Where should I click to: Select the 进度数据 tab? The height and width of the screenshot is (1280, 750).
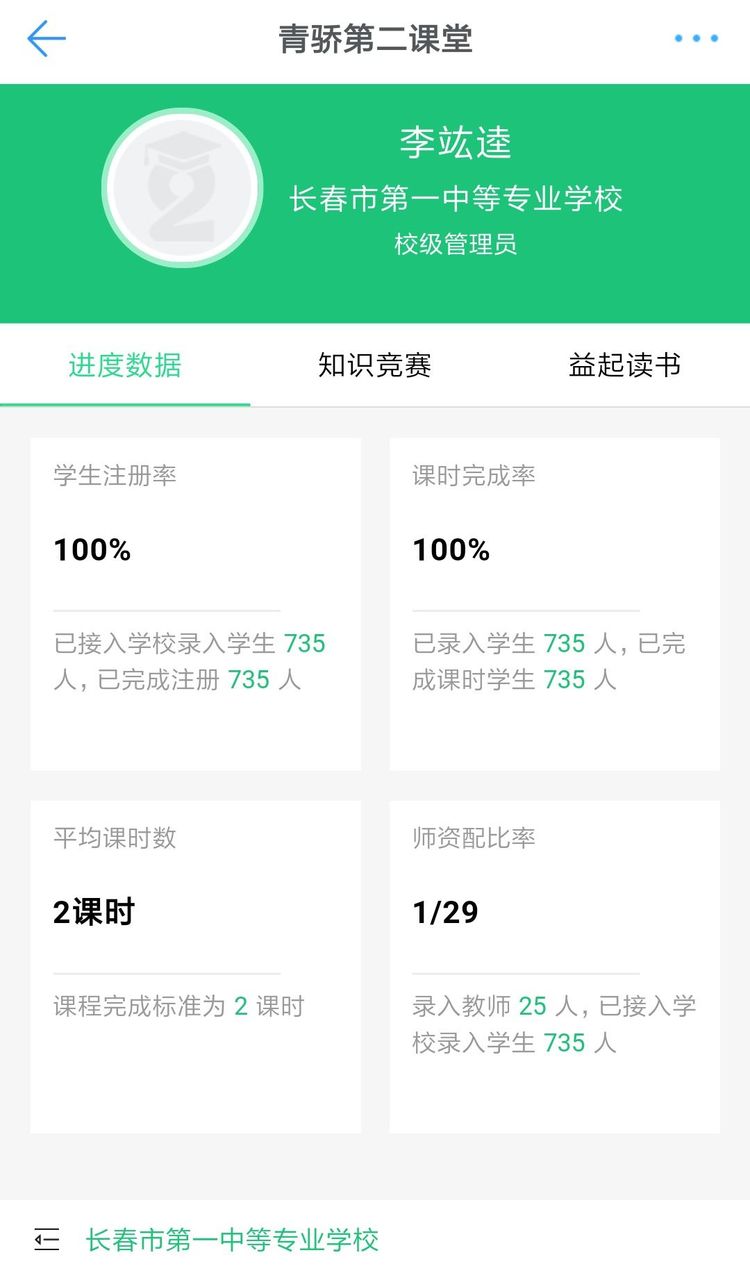[x=125, y=366]
